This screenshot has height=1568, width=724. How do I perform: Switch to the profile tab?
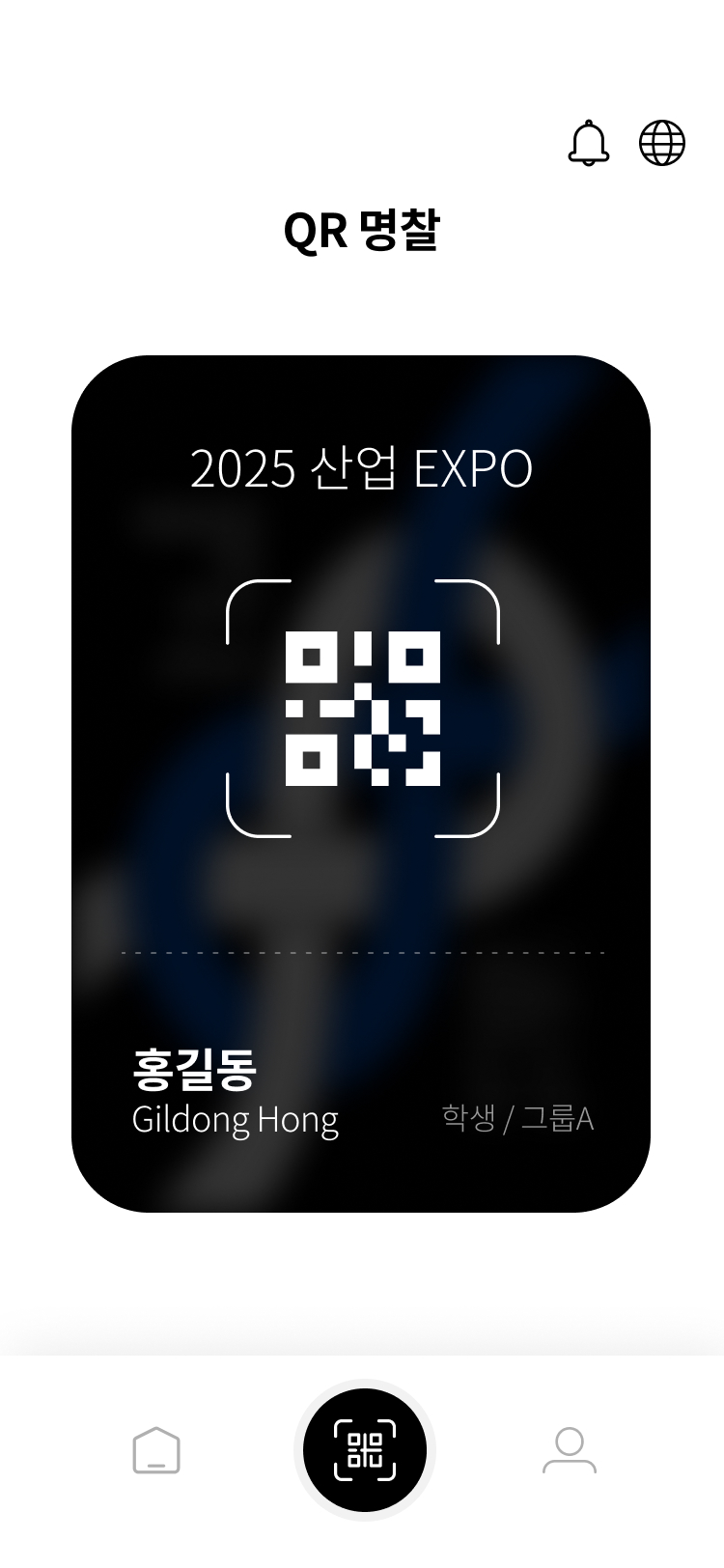570,1450
